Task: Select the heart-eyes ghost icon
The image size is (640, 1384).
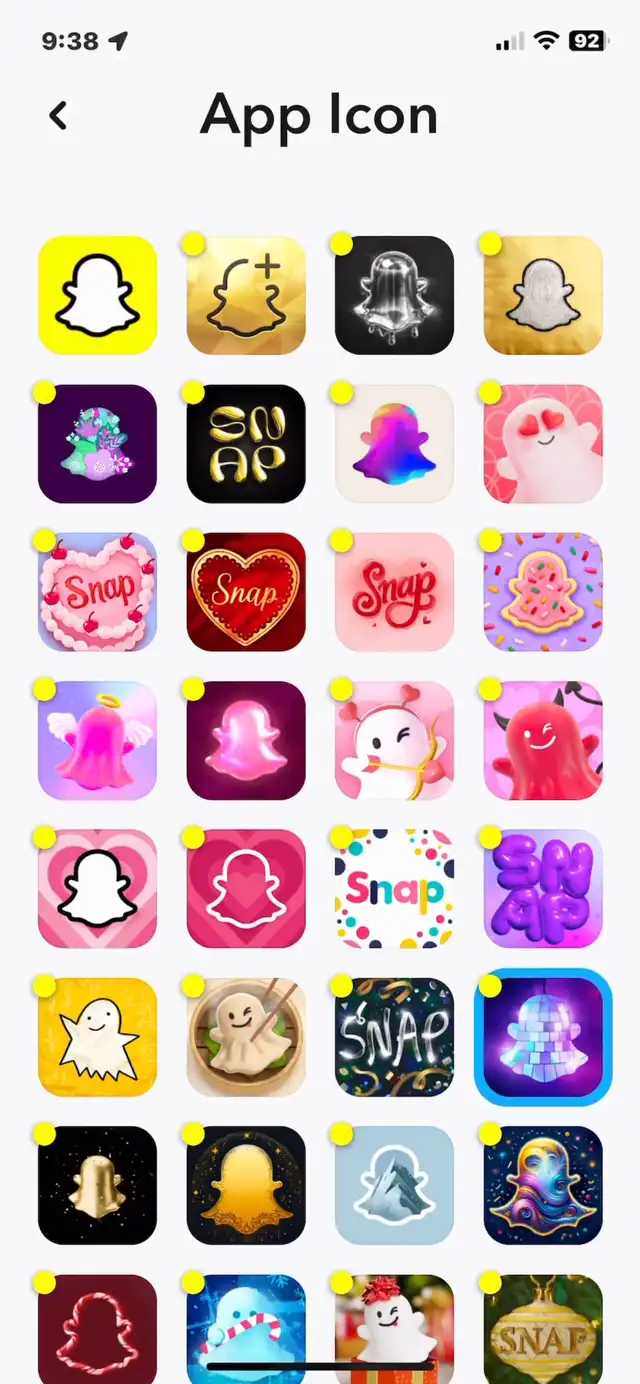Action: click(x=543, y=443)
